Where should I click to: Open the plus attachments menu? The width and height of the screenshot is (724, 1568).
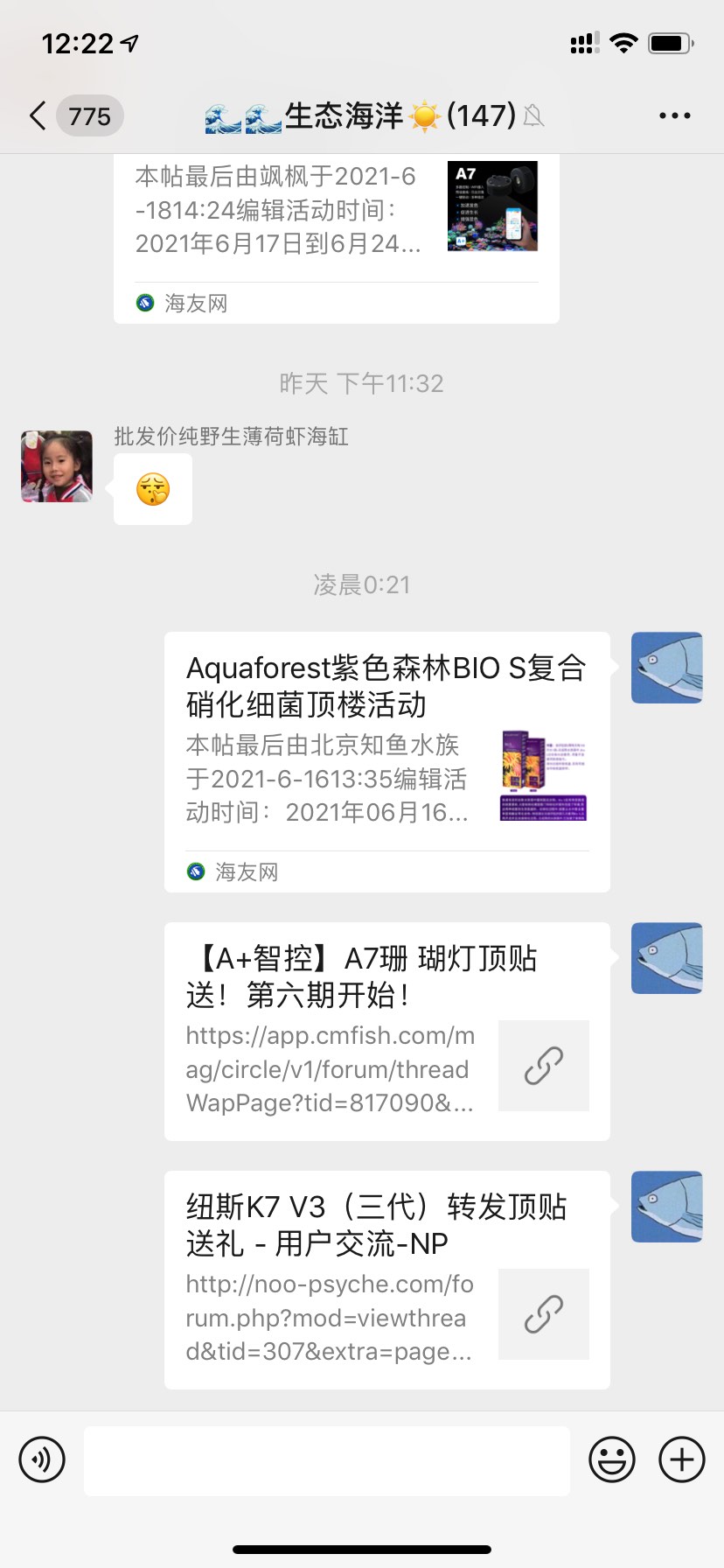click(681, 1459)
